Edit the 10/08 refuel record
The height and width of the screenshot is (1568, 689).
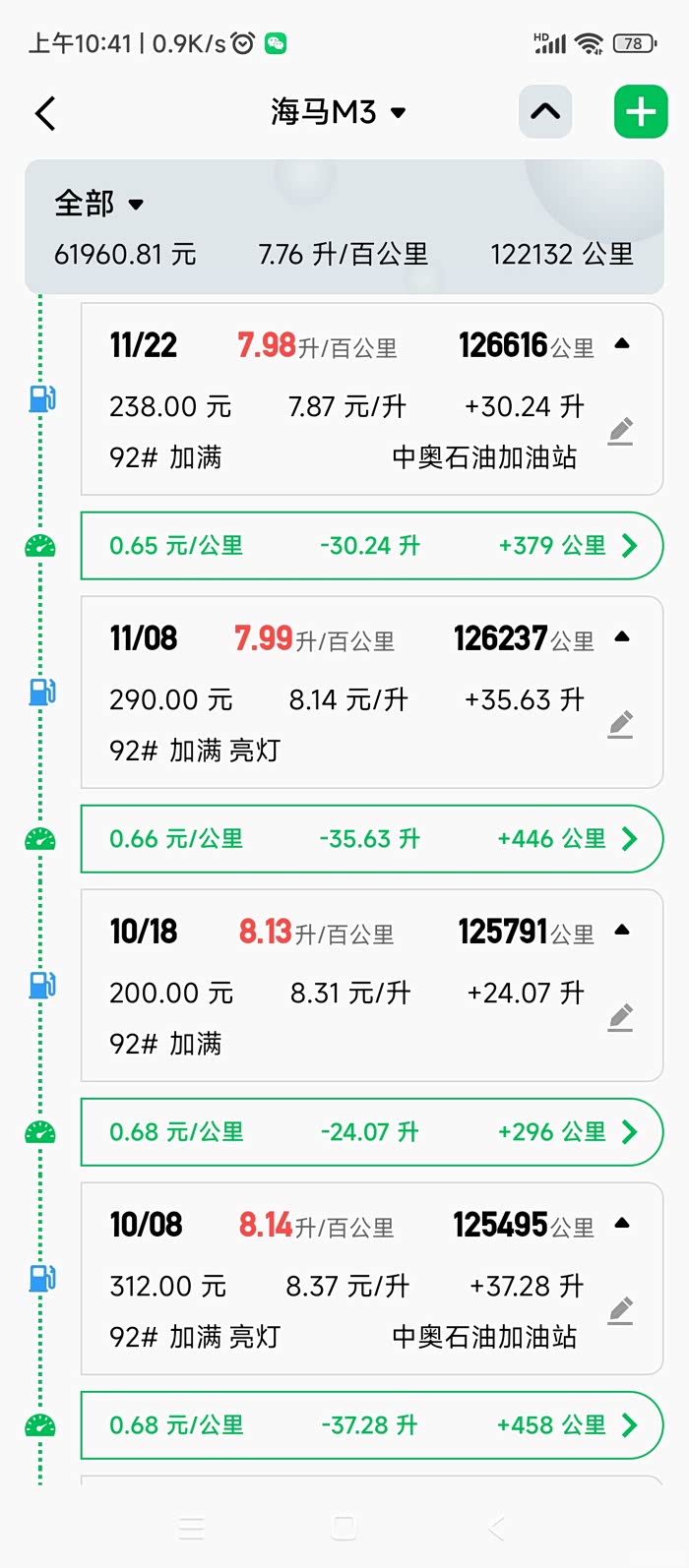[x=620, y=1310]
